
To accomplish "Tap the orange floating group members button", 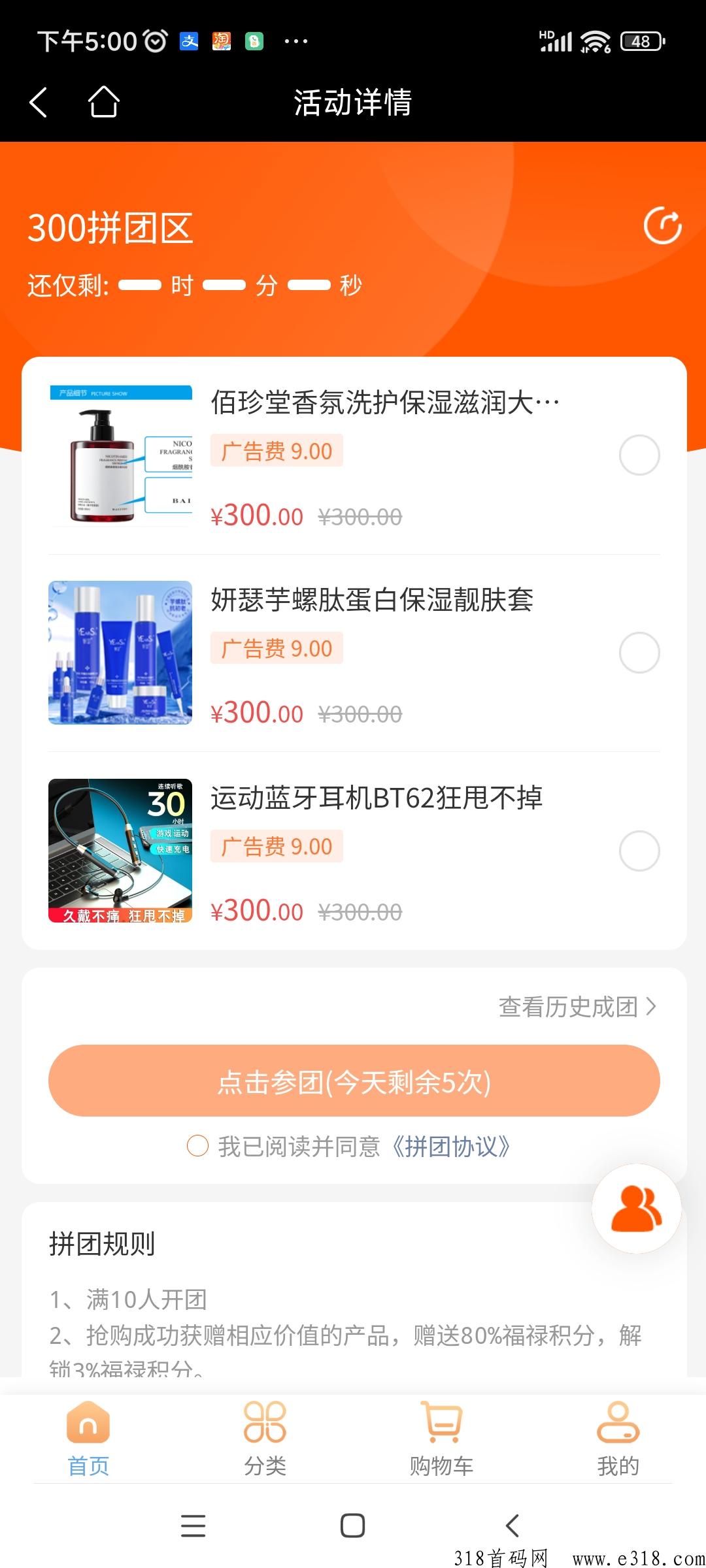I will tap(636, 1209).
